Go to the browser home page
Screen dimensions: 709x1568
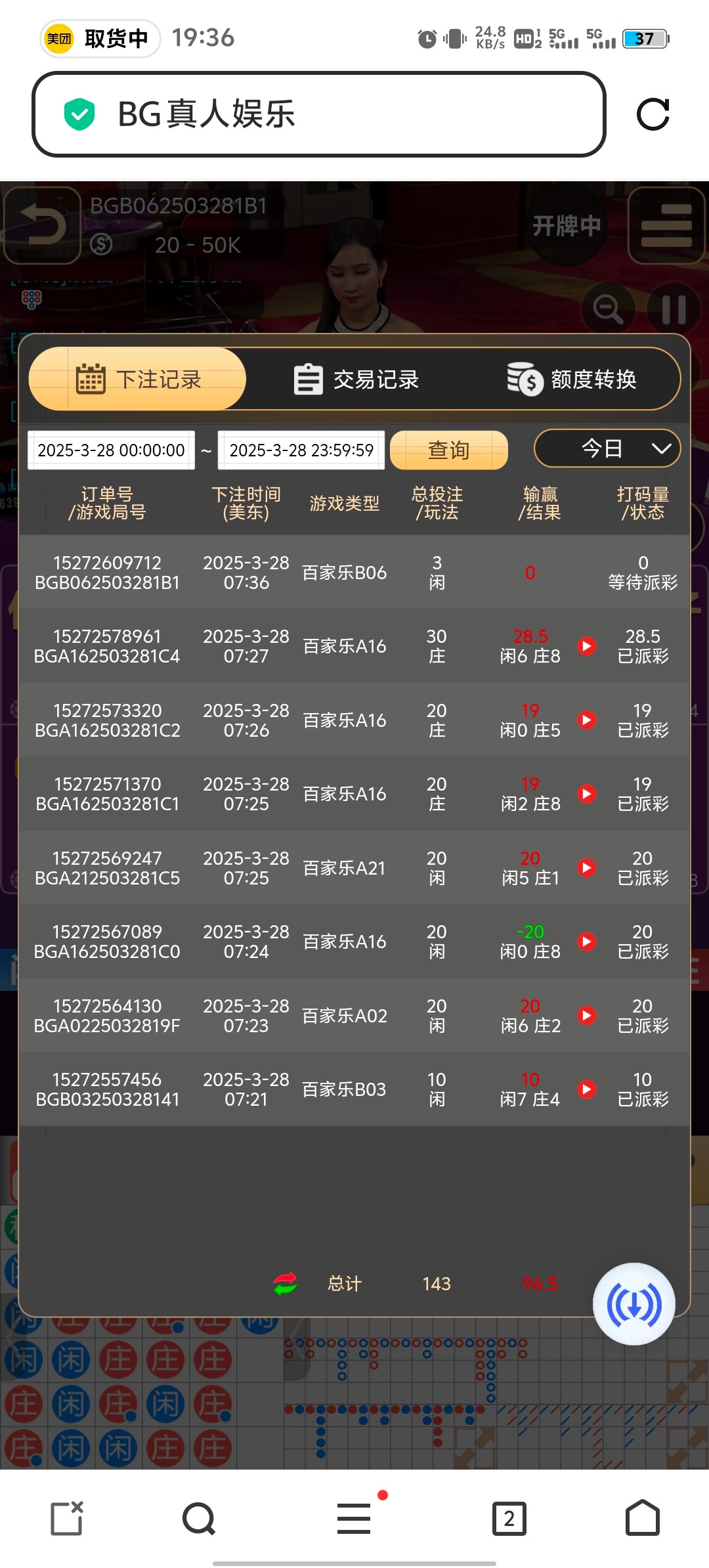point(642,1517)
